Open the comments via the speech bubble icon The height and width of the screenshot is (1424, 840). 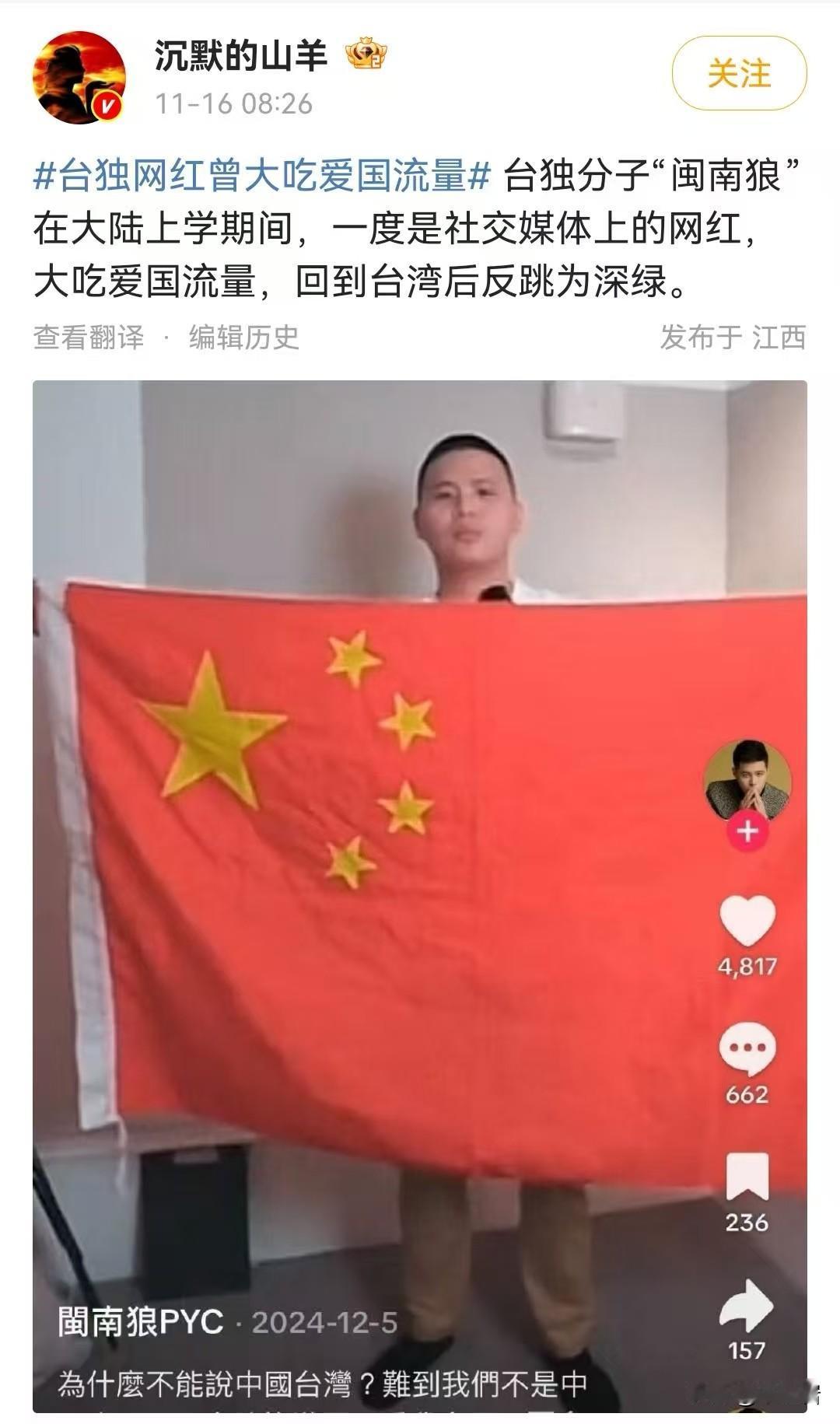coord(749,1047)
